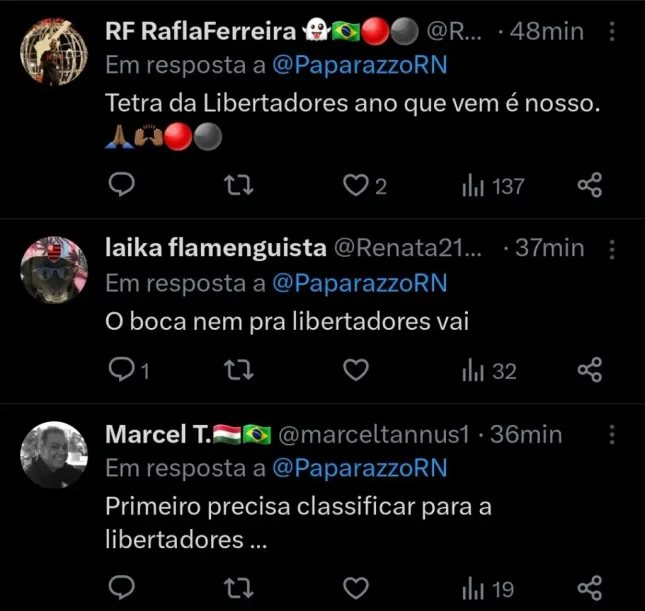645x611 pixels.
Task: Reply to RaflaFerreira's tweet
Action: [121, 185]
